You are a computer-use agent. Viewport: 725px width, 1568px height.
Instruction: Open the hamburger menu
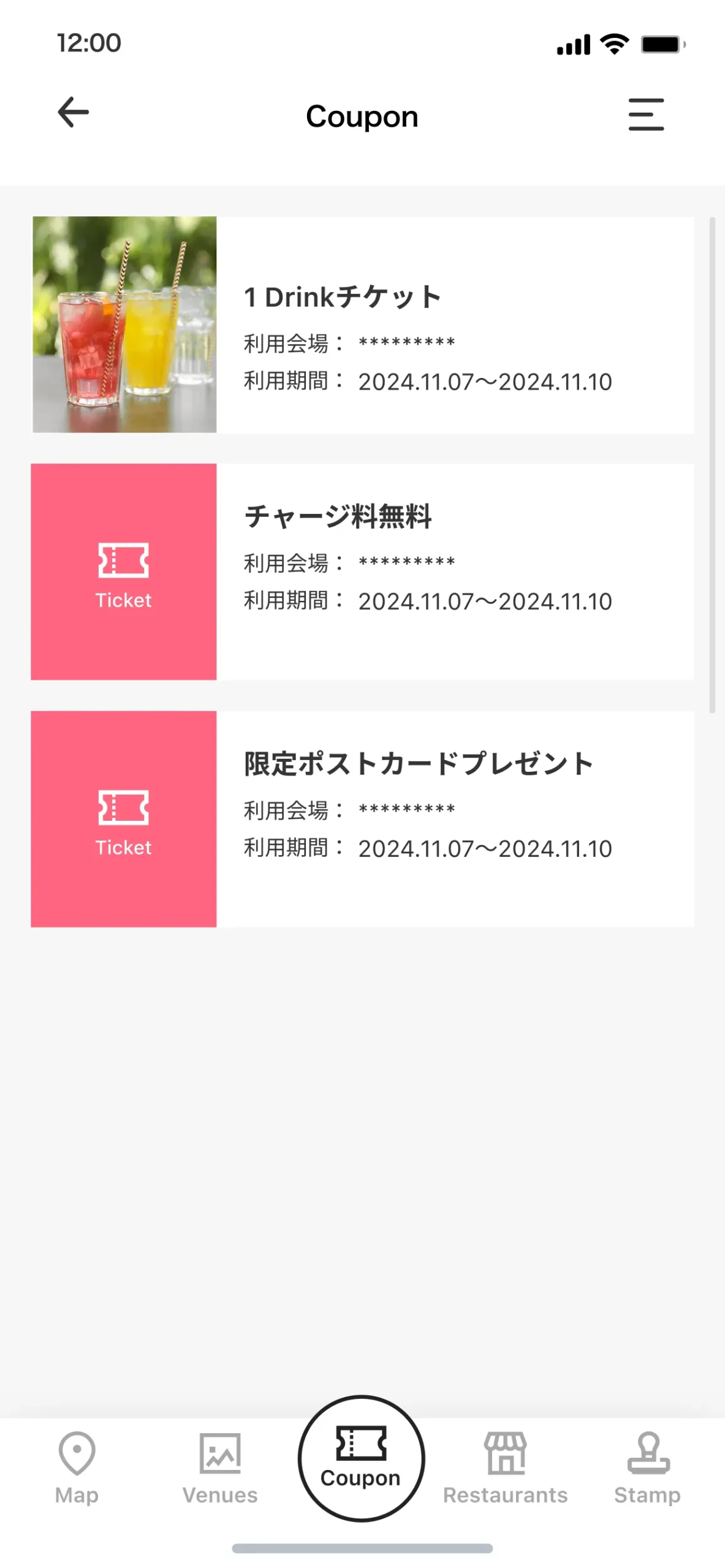coord(646,115)
